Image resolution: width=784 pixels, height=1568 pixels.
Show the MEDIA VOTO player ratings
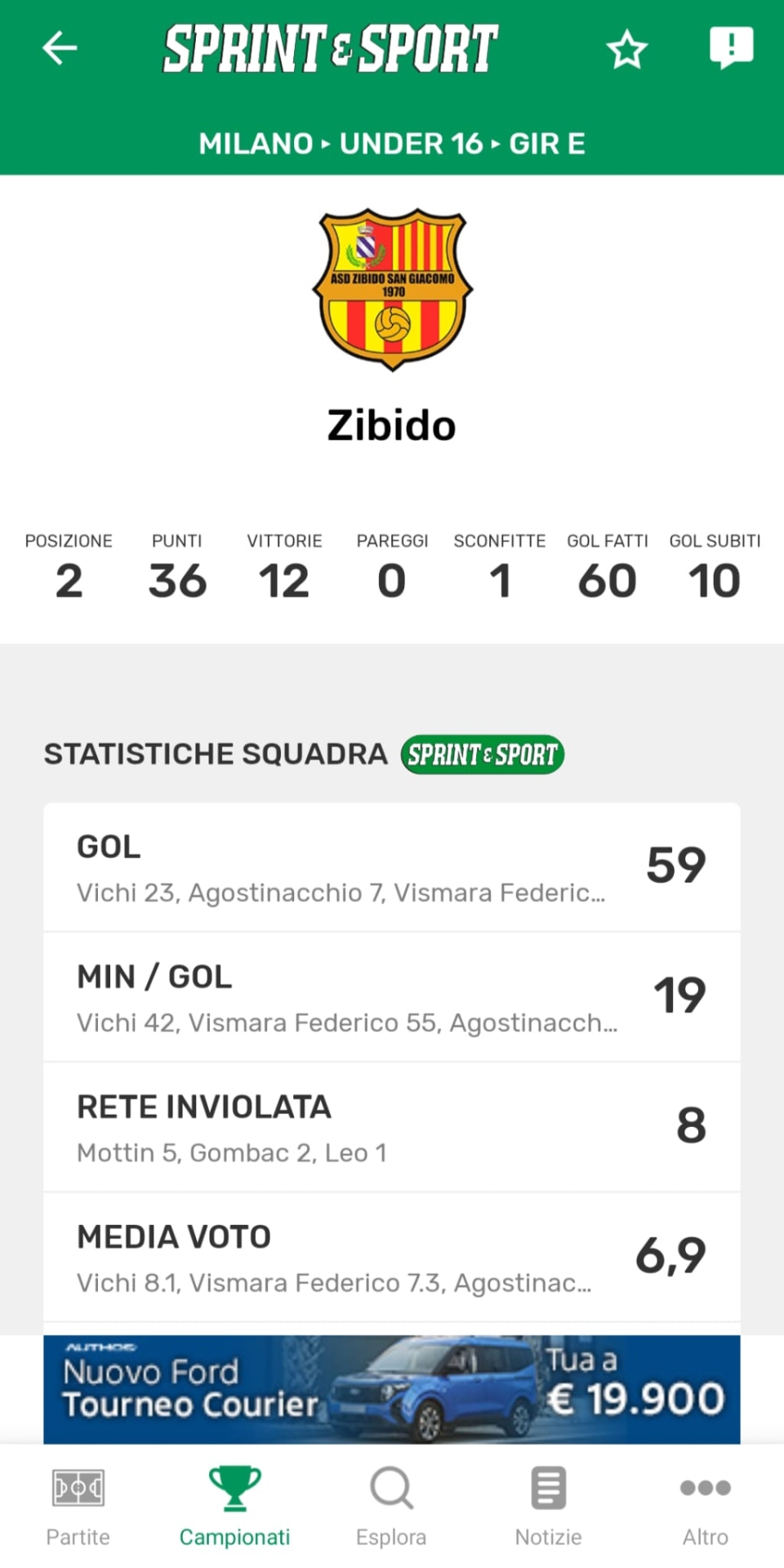tap(392, 1257)
